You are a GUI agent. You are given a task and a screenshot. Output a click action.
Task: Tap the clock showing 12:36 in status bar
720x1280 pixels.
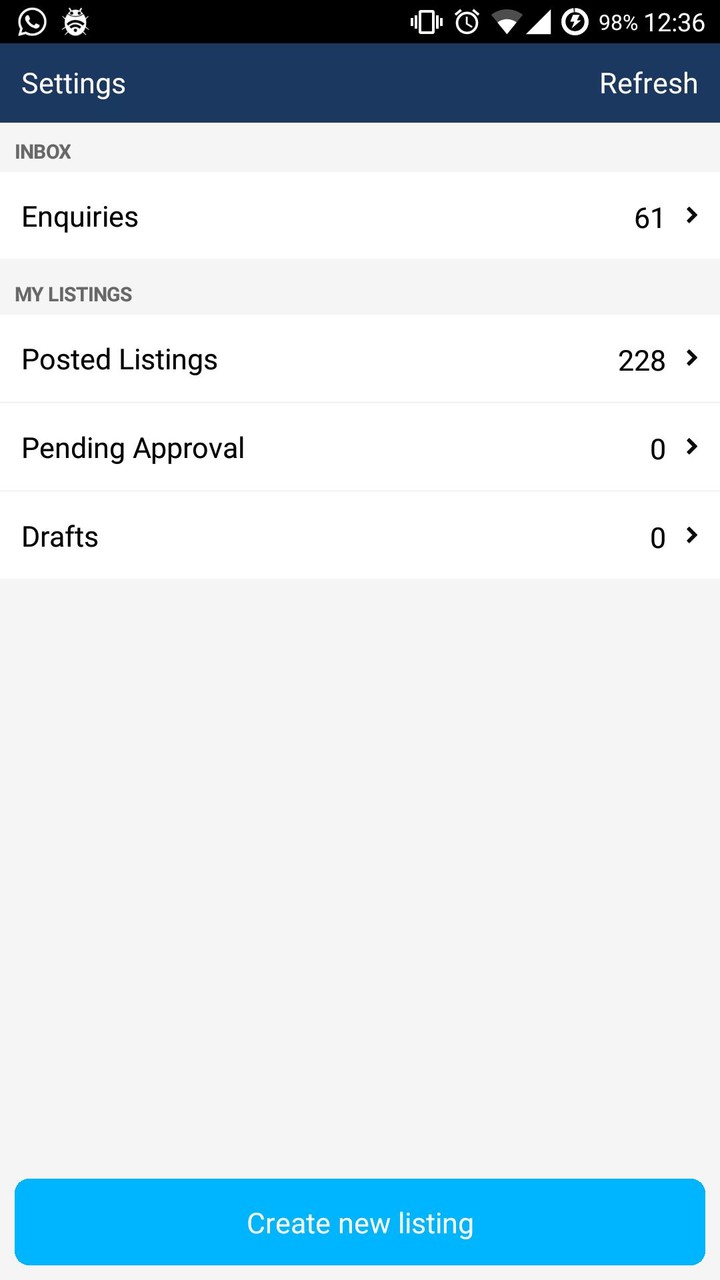[x=676, y=20]
